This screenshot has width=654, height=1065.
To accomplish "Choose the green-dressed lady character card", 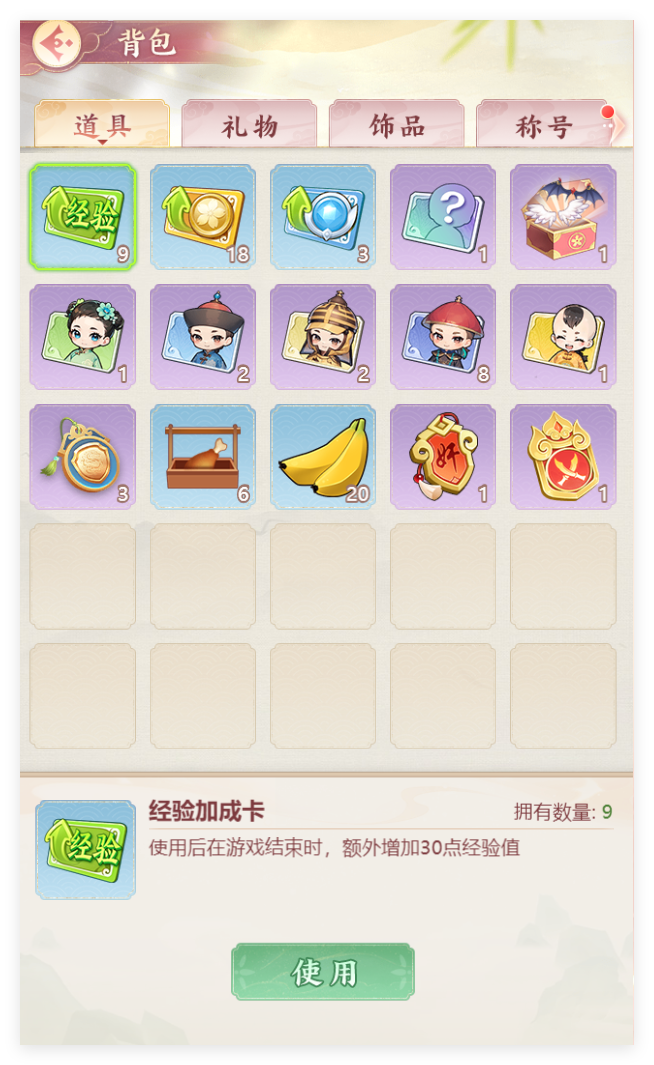I will click(83, 337).
